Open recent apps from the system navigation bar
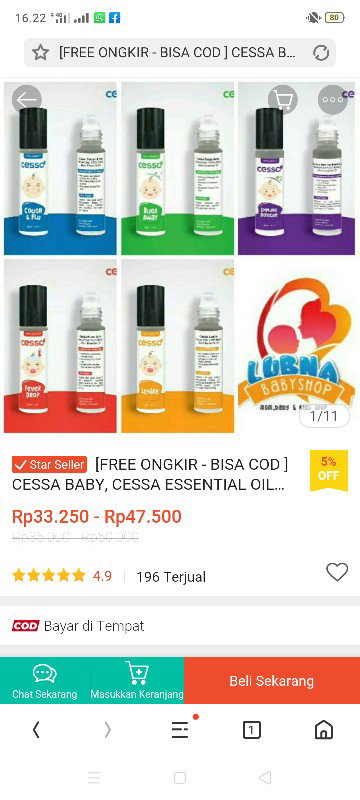Viewport: 360px width, 800px height. click(x=94, y=778)
